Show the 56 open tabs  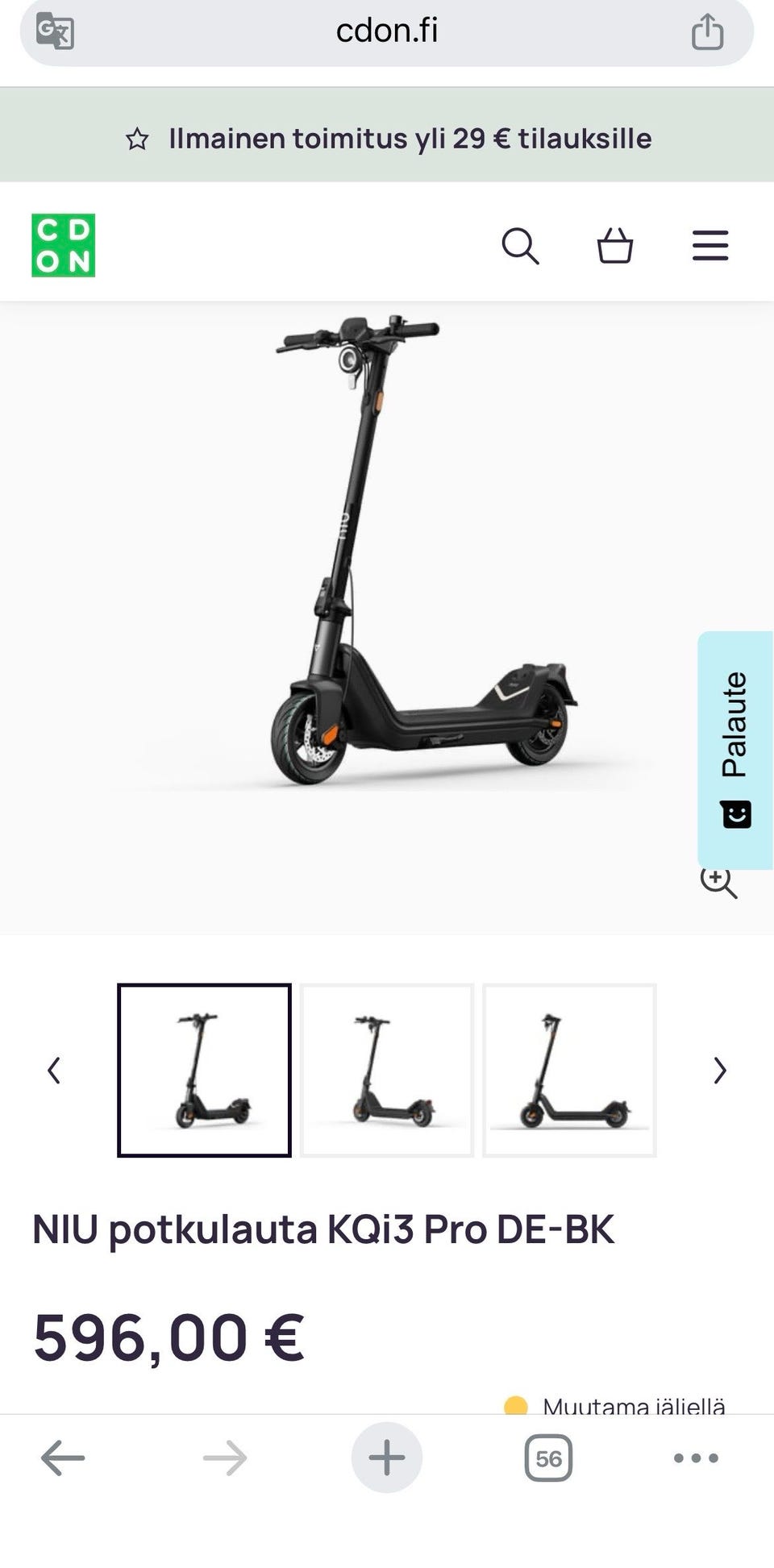tap(548, 1458)
